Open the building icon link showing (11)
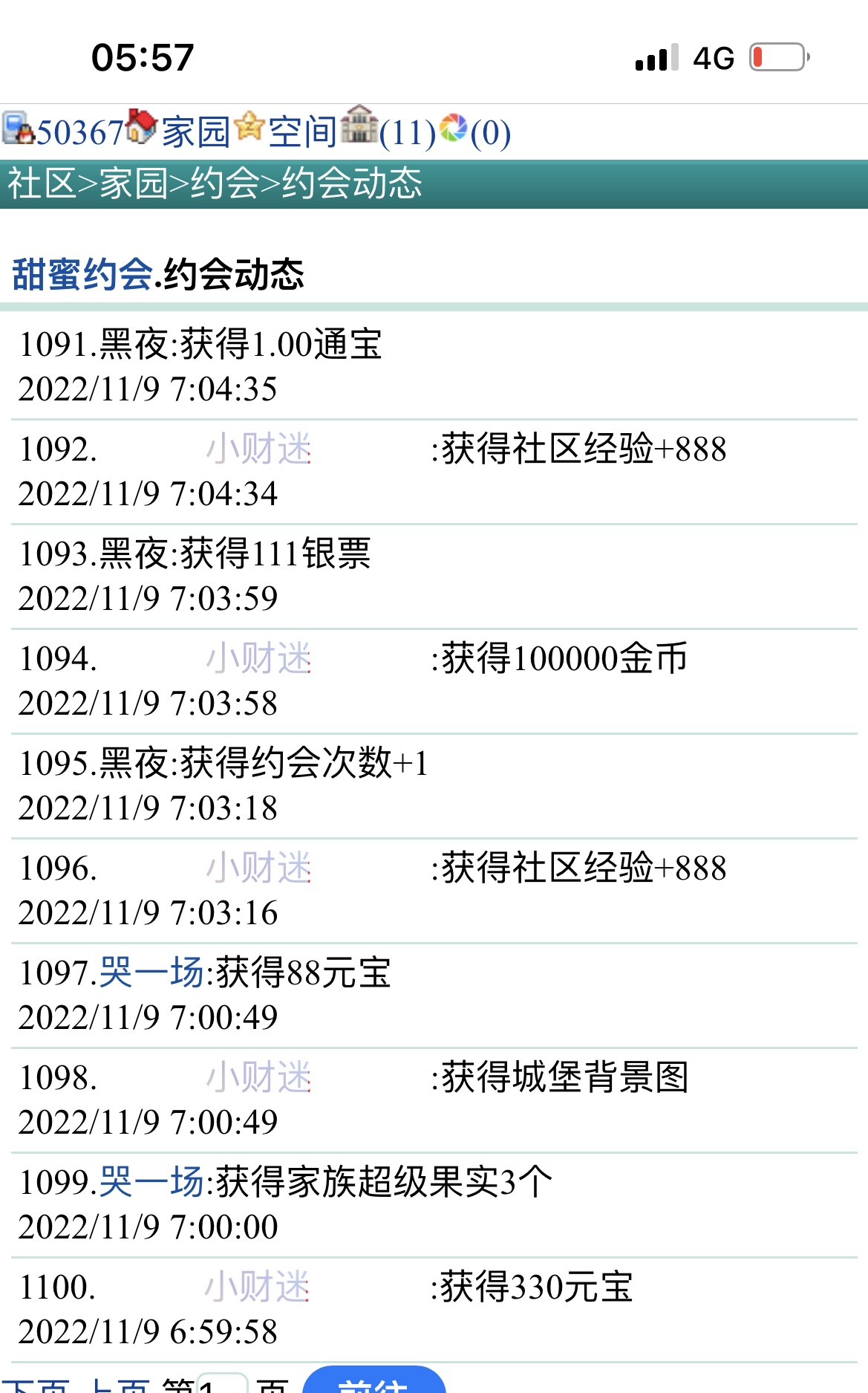The image size is (868, 1393). (x=389, y=131)
